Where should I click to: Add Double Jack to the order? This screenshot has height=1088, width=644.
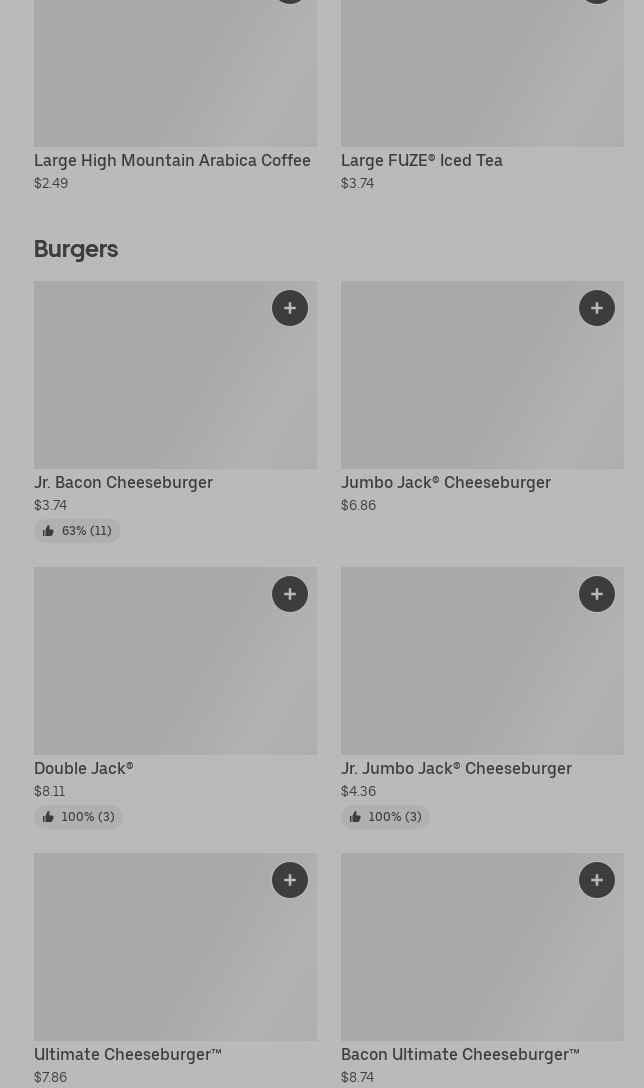tap(290, 594)
